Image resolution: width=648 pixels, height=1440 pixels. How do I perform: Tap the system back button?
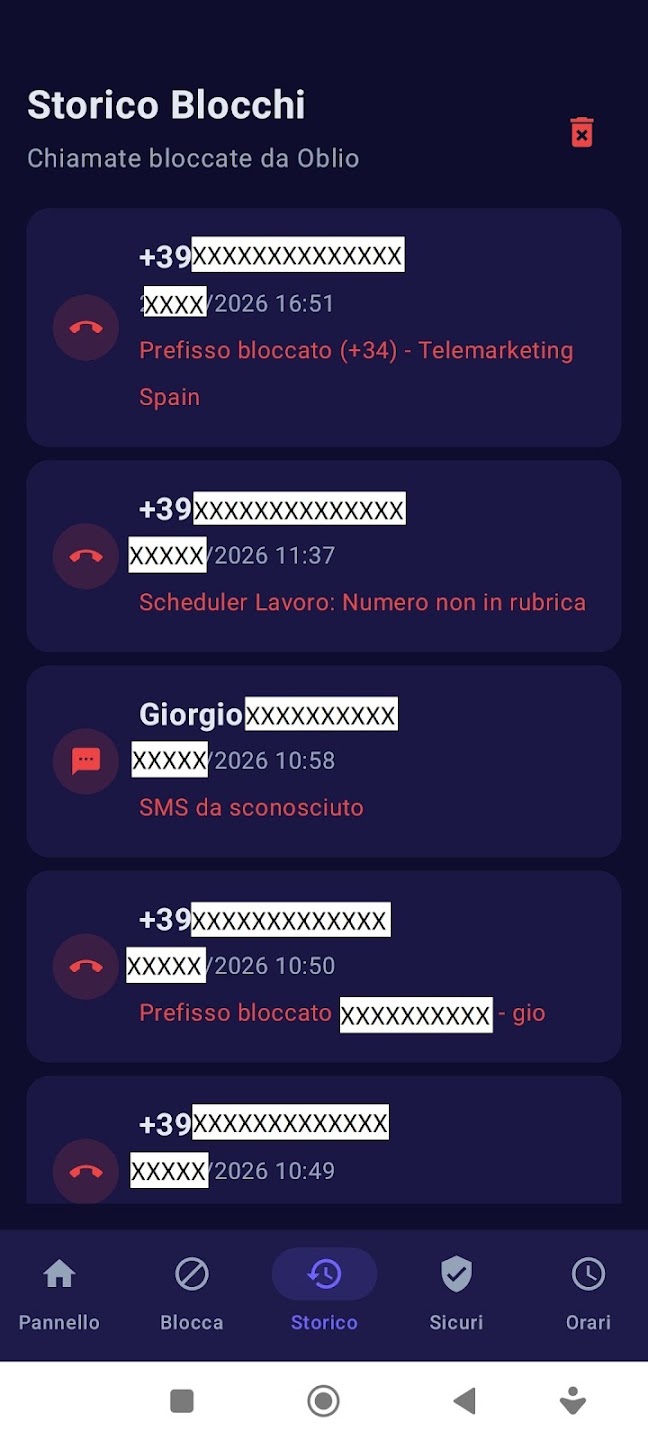pyautogui.click(x=464, y=1401)
